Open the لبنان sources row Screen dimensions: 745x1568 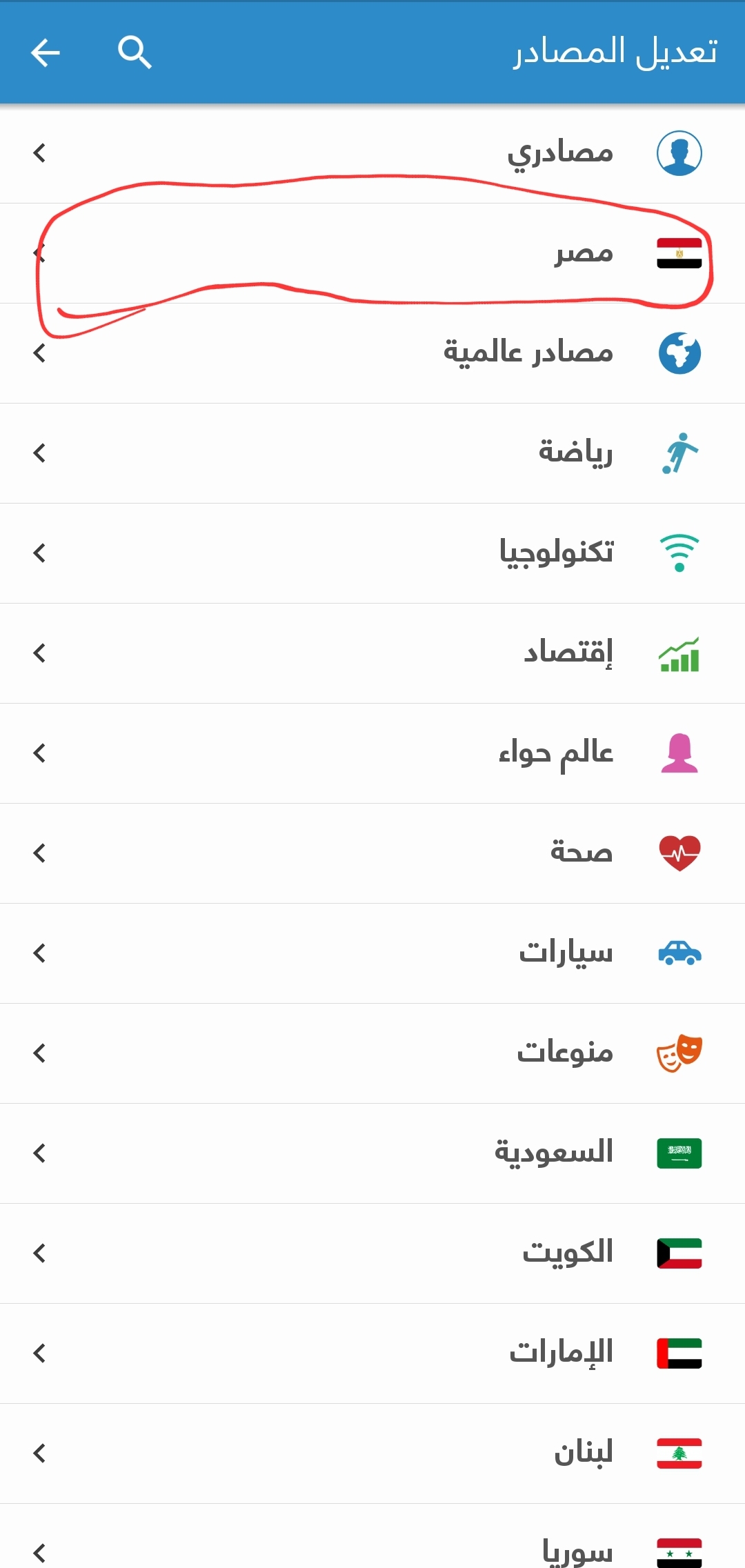click(372, 1453)
